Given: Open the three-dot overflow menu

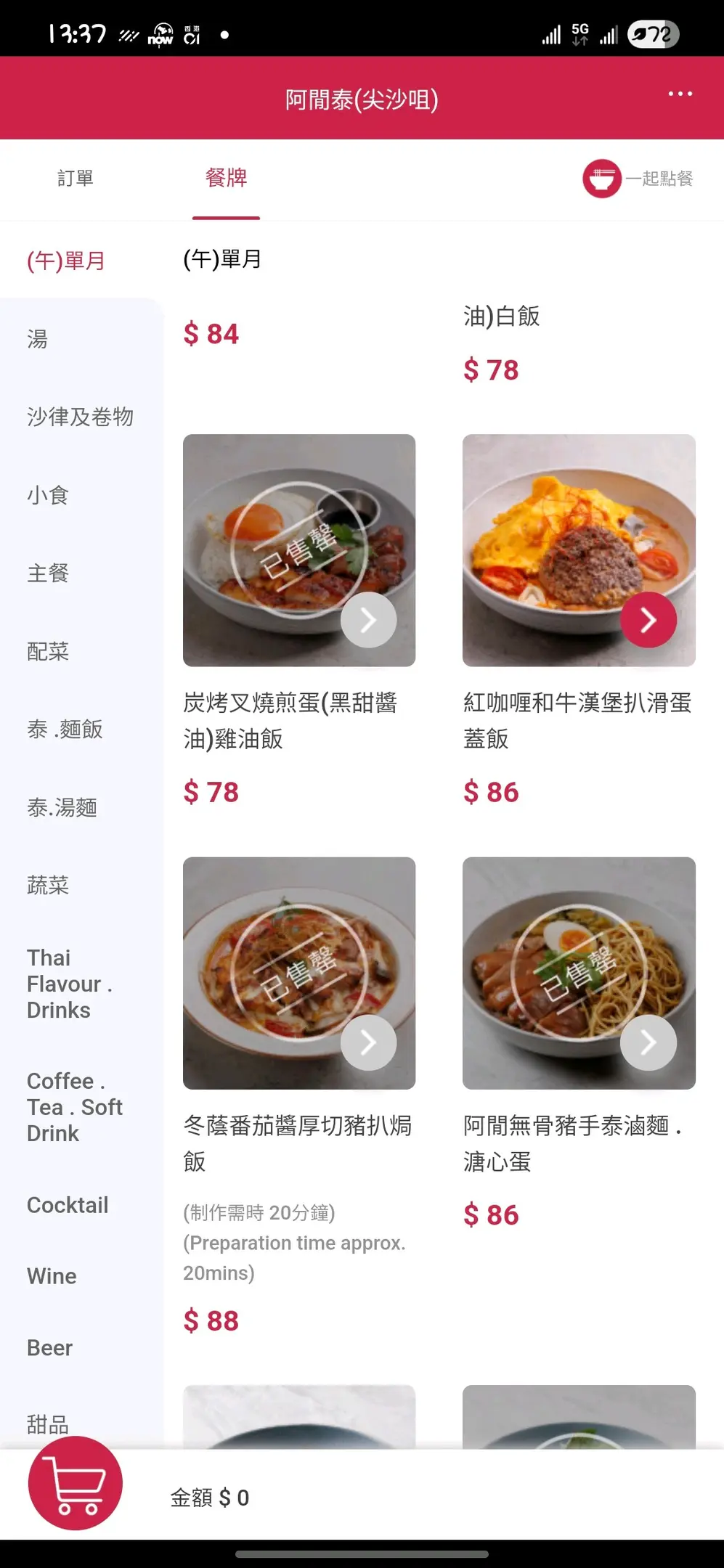Looking at the screenshot, I should (680, 94).
